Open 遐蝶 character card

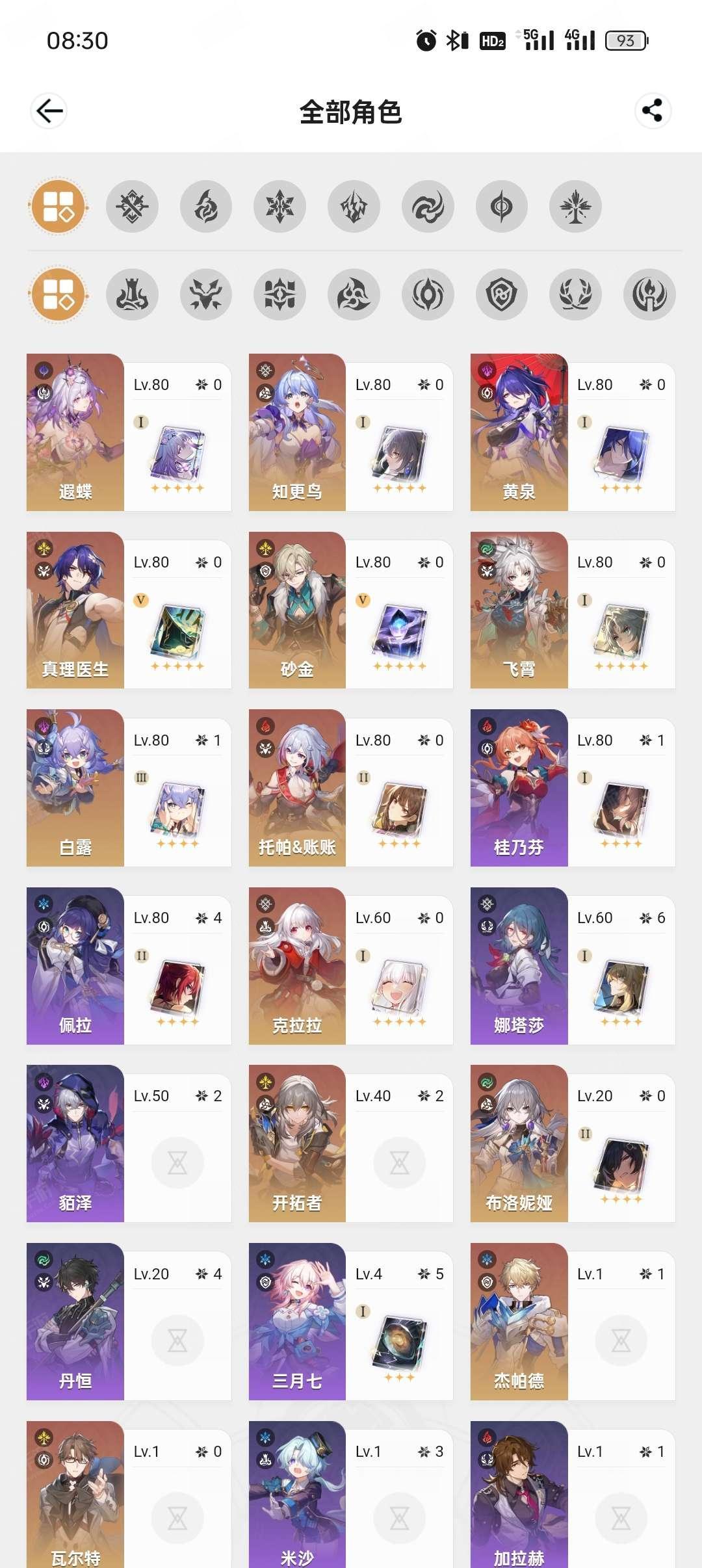coord(129,432)
